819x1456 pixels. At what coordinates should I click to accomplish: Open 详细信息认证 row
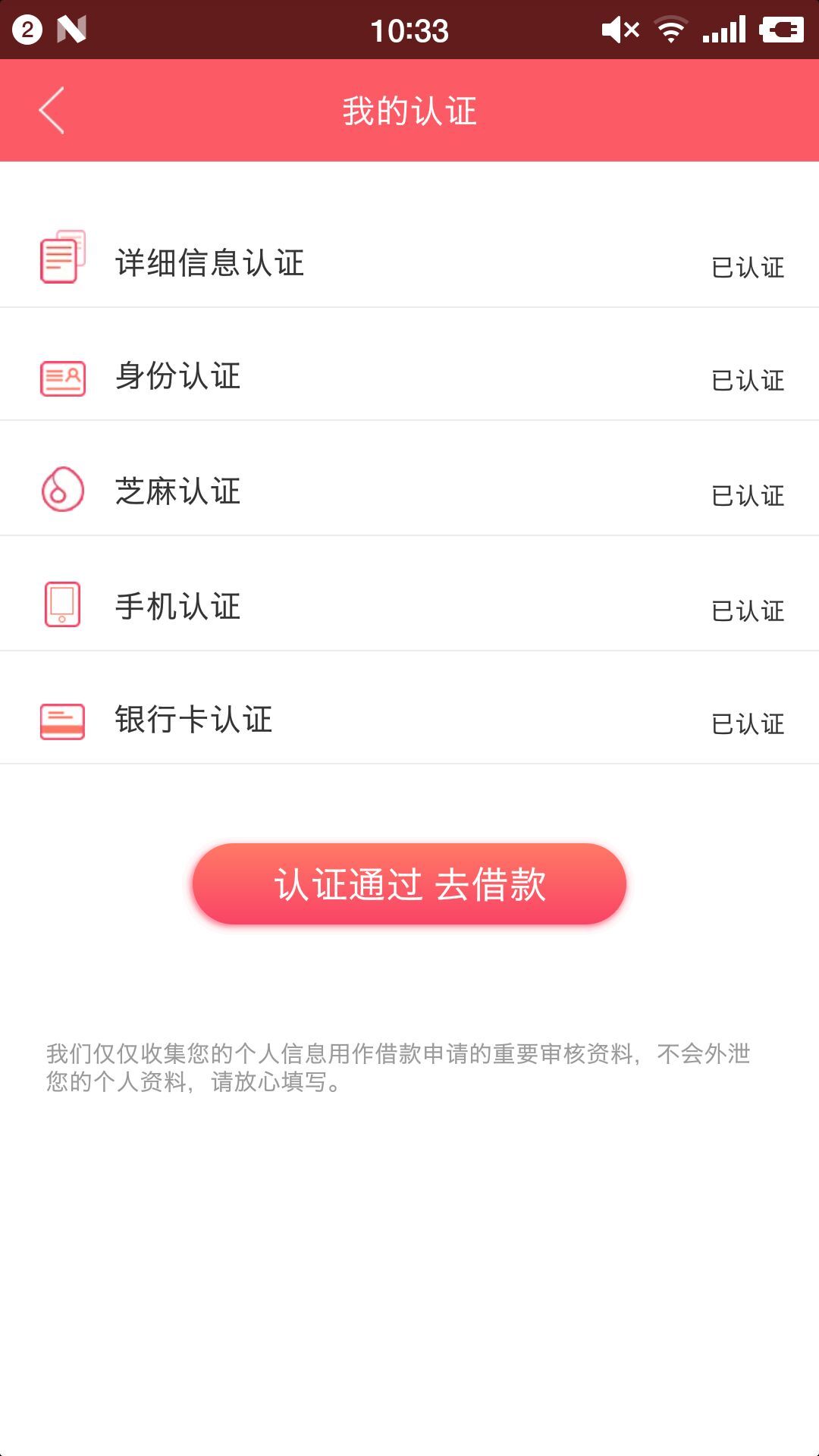pyautogui.click(x=409, y=262)
